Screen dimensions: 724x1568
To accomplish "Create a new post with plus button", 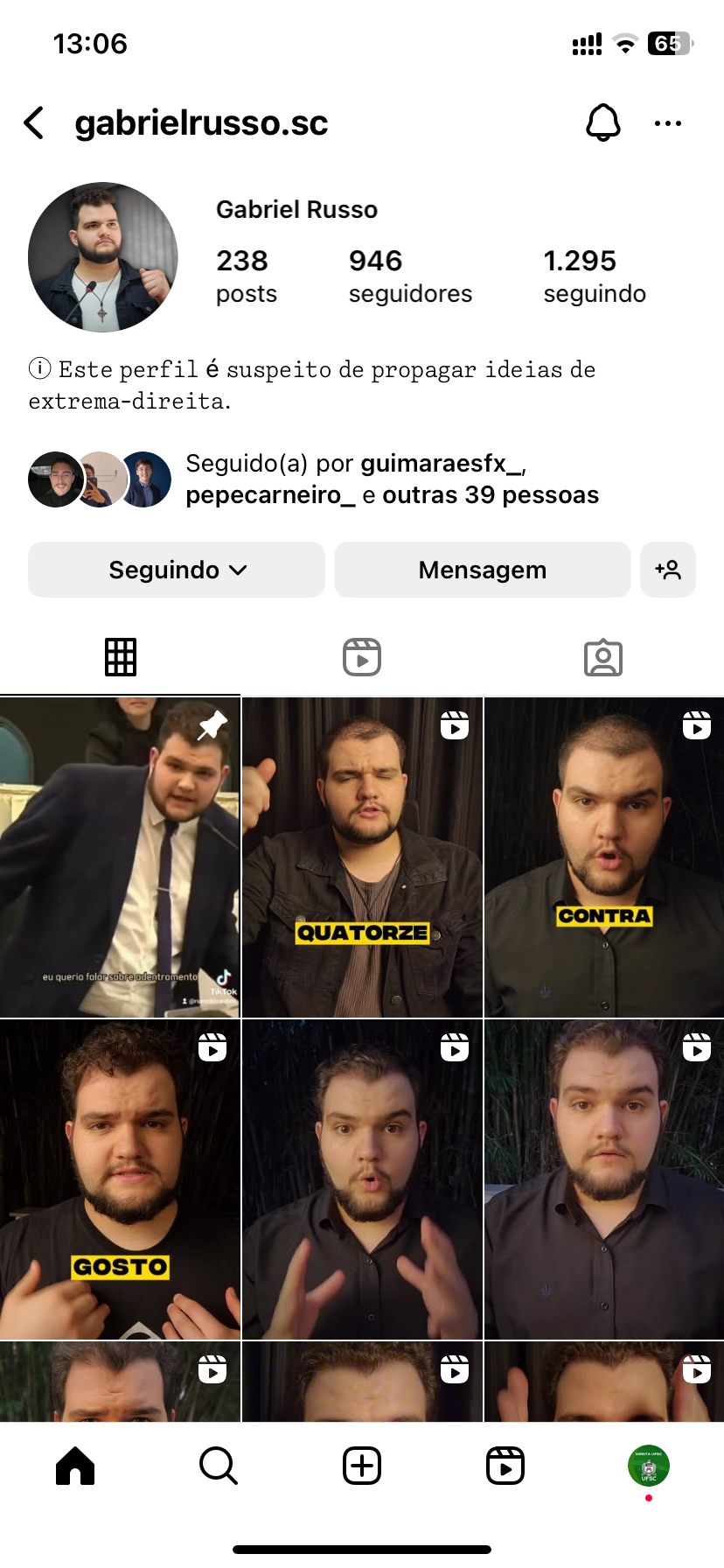I will (x=362, y=1466).
